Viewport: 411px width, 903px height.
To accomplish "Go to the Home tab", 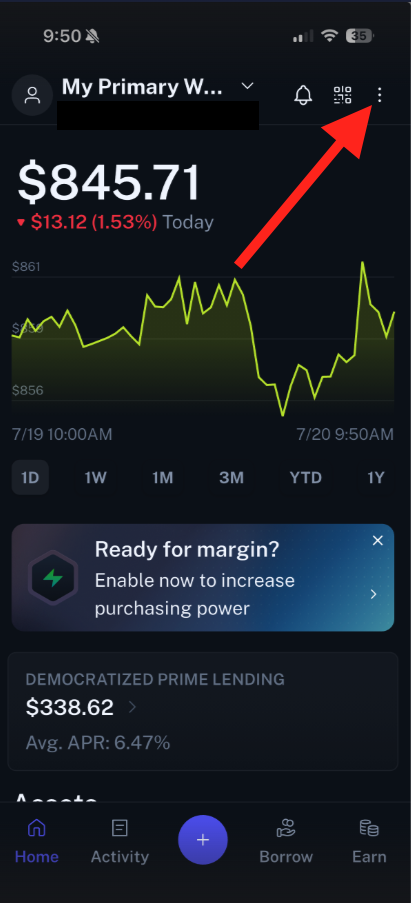I will [x=37, y=842].
